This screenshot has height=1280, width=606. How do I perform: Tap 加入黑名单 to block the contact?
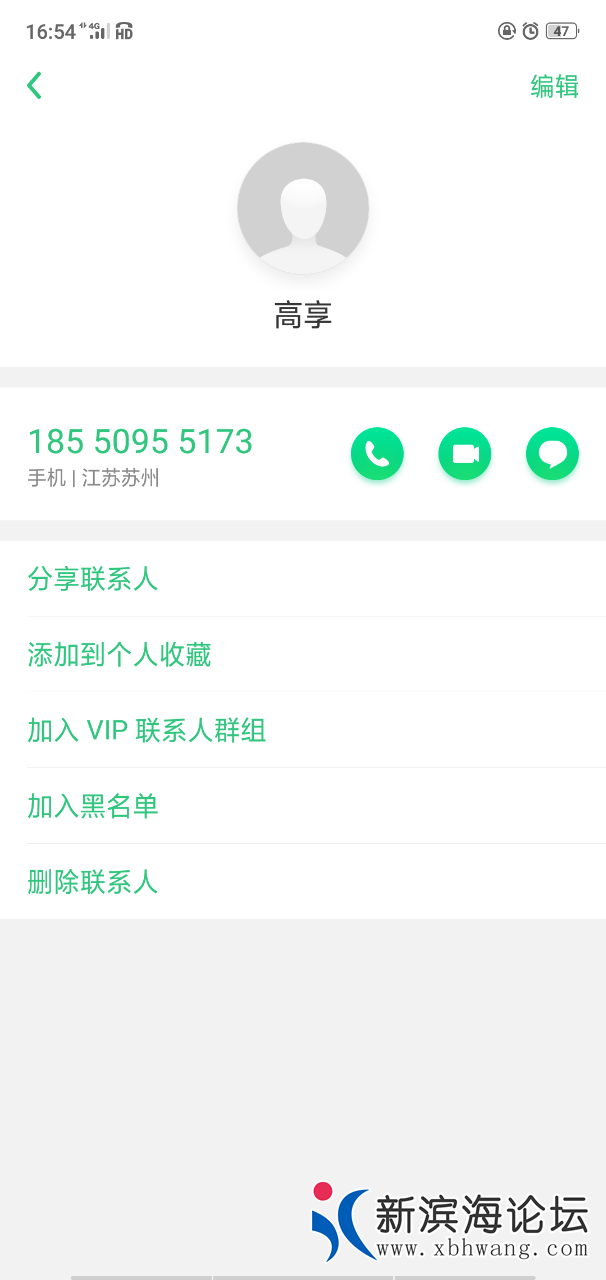point(93,806)
